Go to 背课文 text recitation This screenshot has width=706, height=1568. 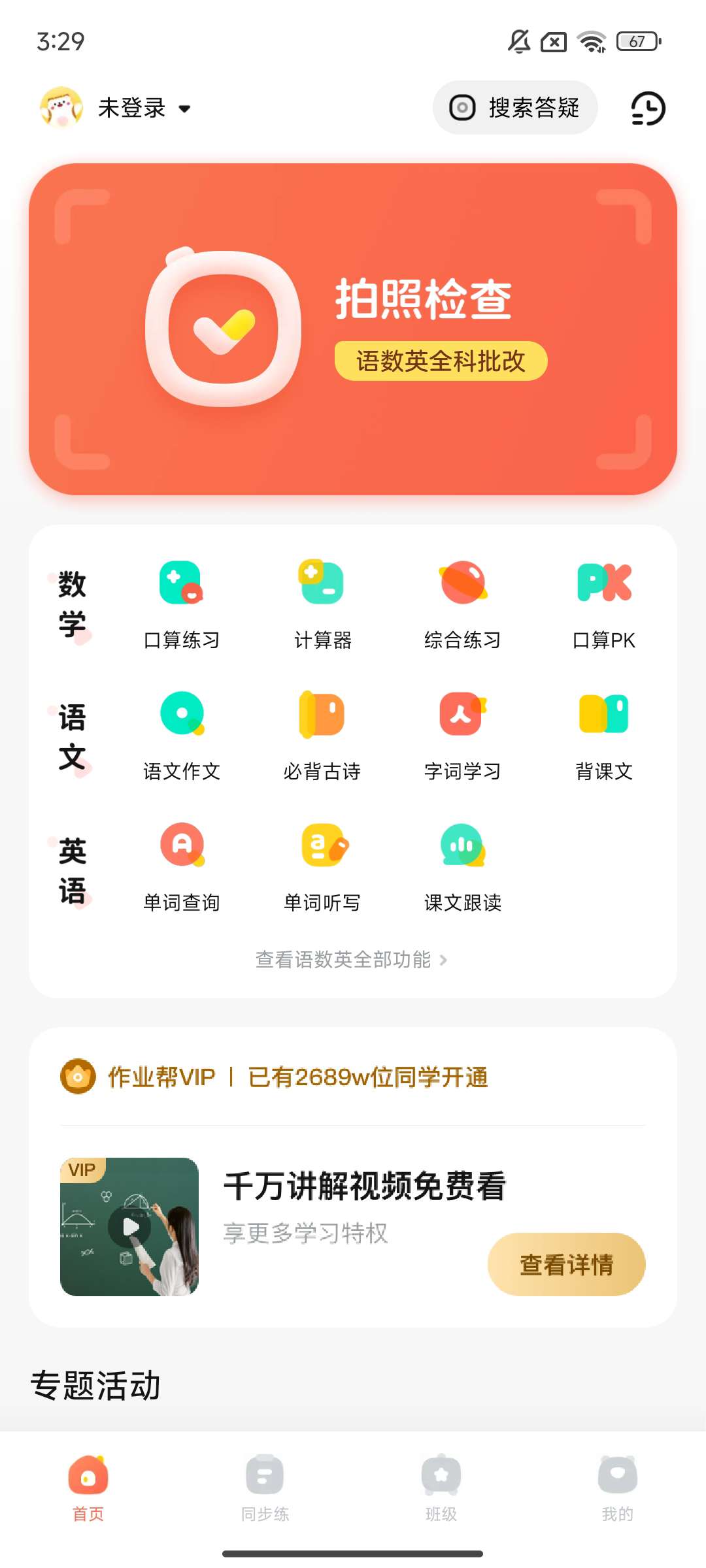tap(604, 734)
